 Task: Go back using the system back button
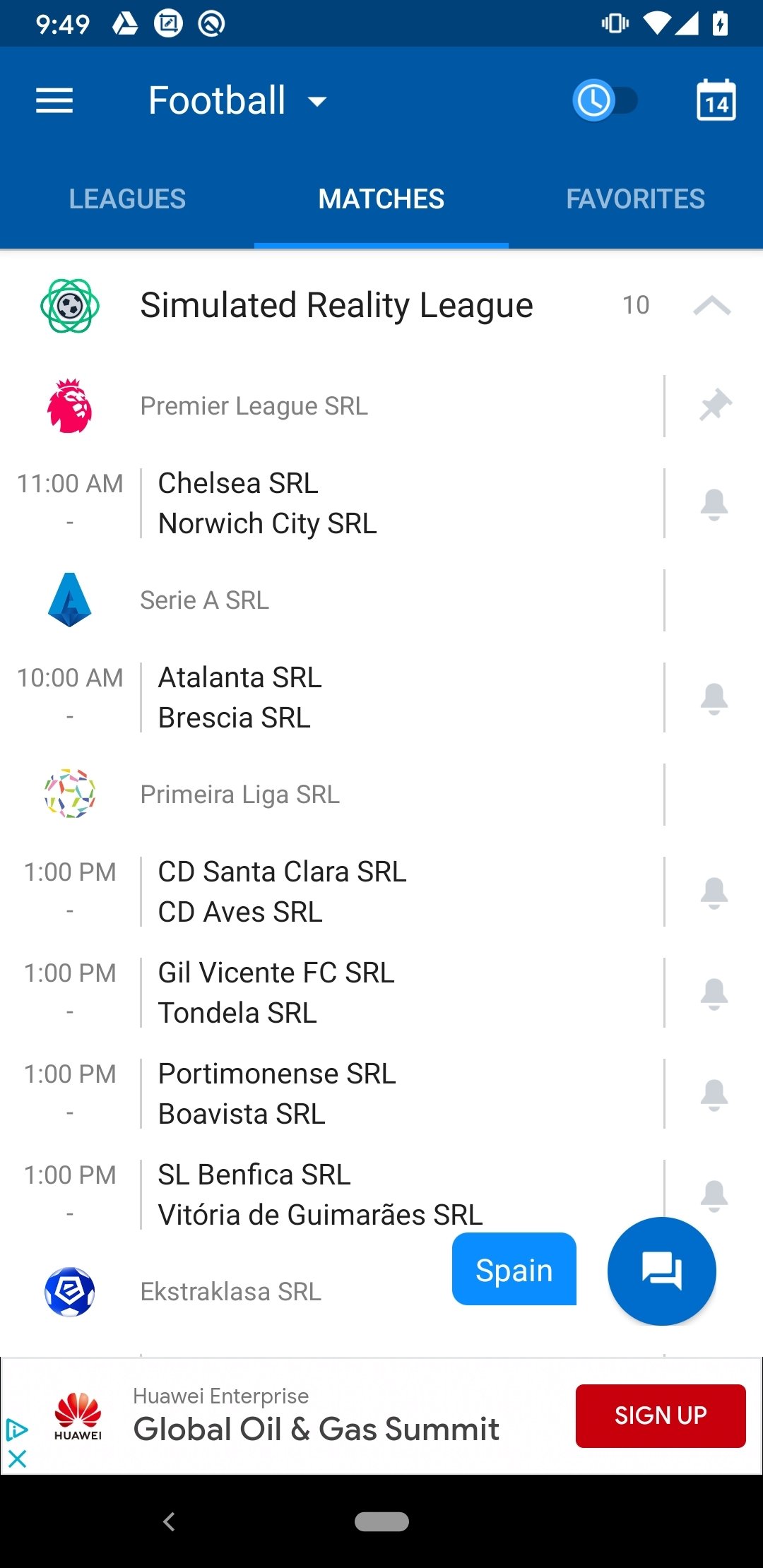coord(169,1521)
